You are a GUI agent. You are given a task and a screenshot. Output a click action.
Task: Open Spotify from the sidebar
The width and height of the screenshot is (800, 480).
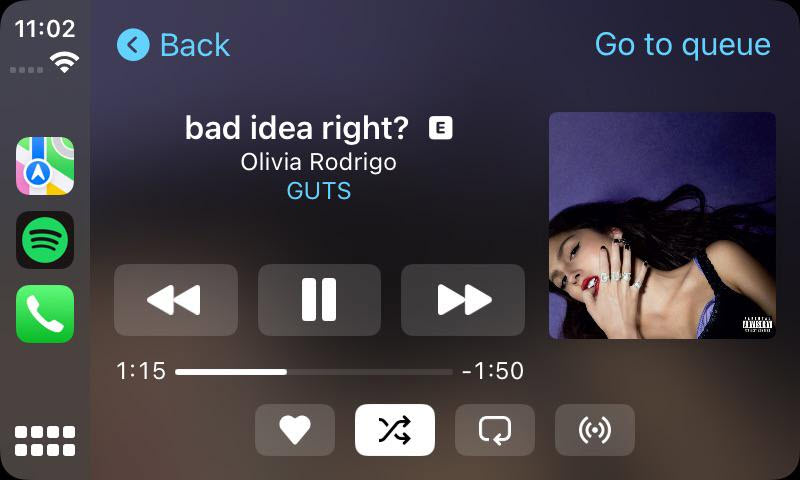pos(45,240)
